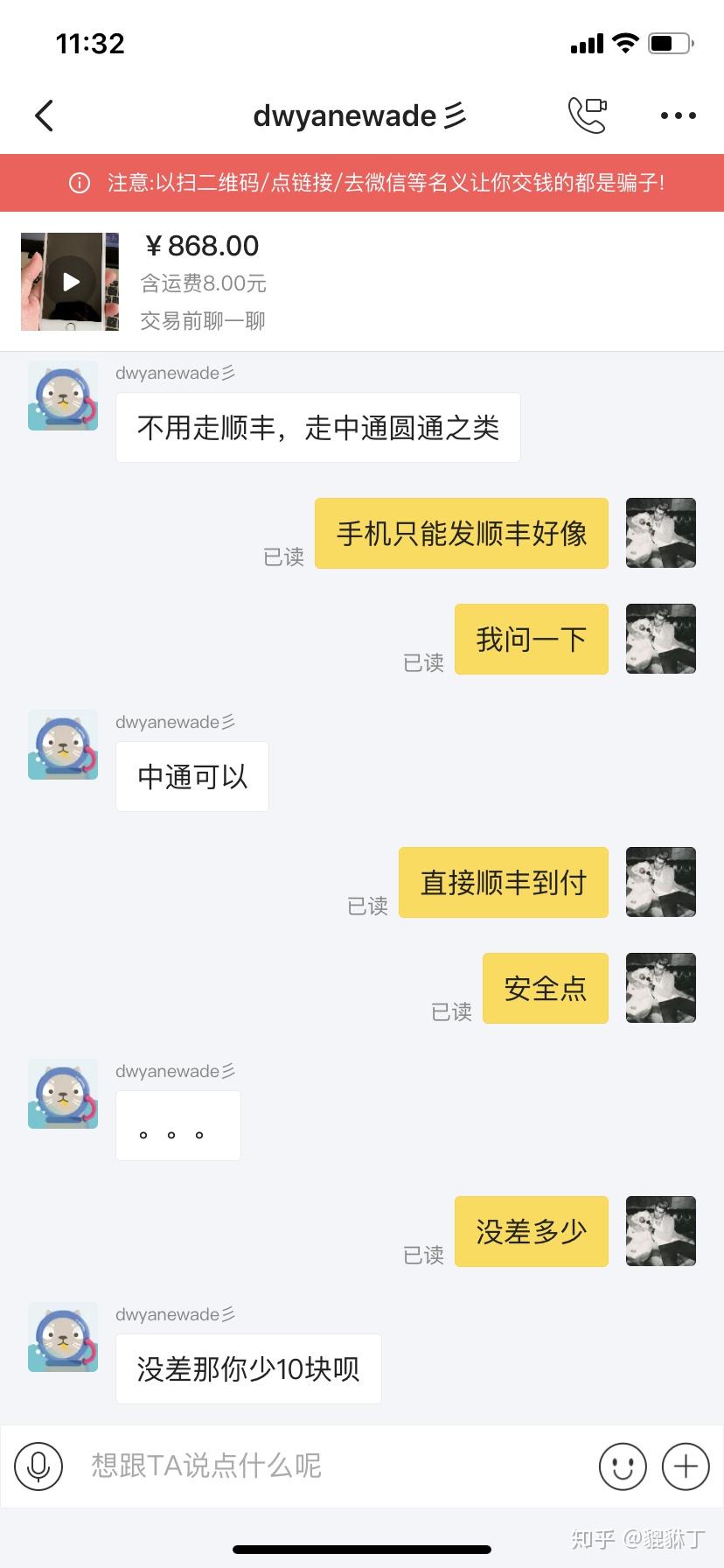The width and height of the screenshot is (724, 1568).
Task: Tap the voice input microphone icon
Action: click(x=38, y=1466)
